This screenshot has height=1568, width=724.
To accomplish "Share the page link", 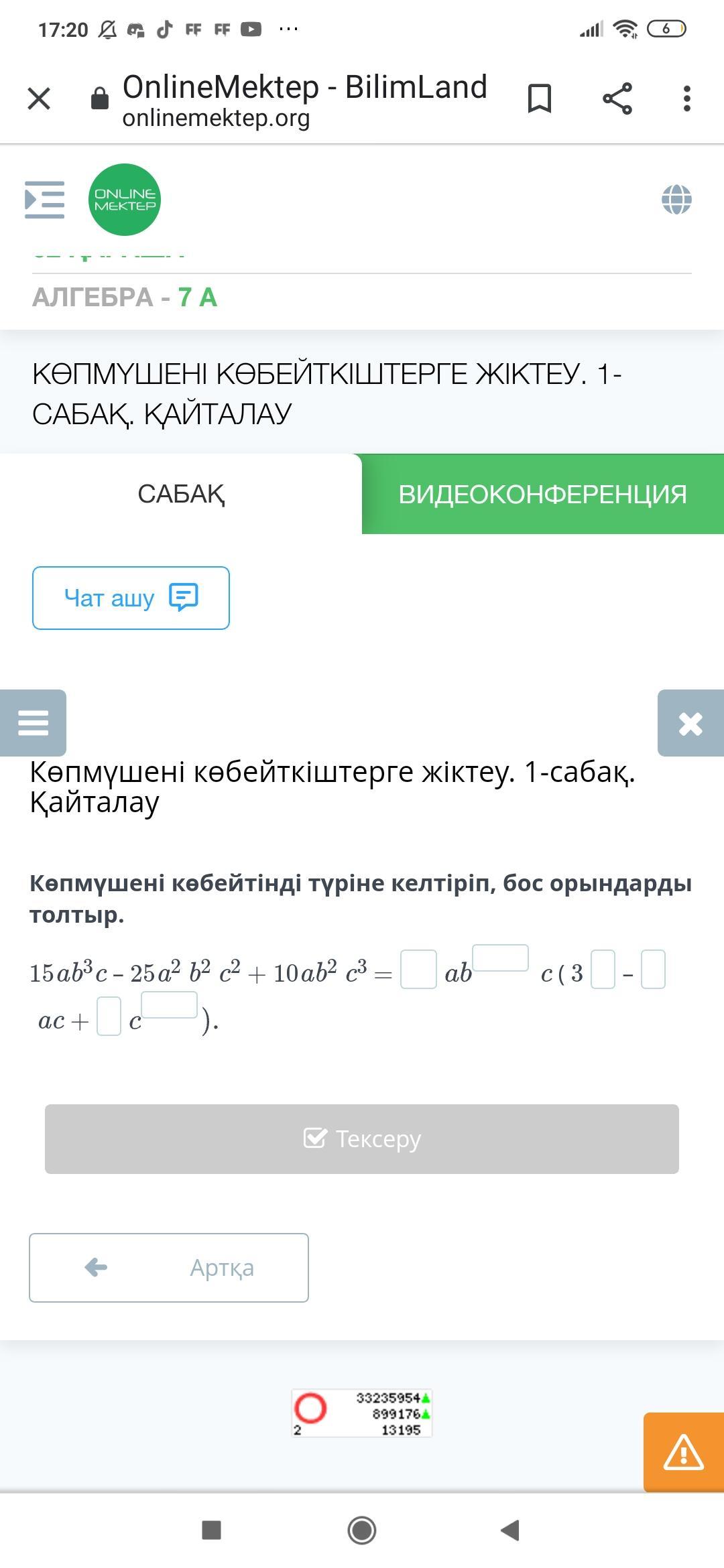I will coord(617,99).
